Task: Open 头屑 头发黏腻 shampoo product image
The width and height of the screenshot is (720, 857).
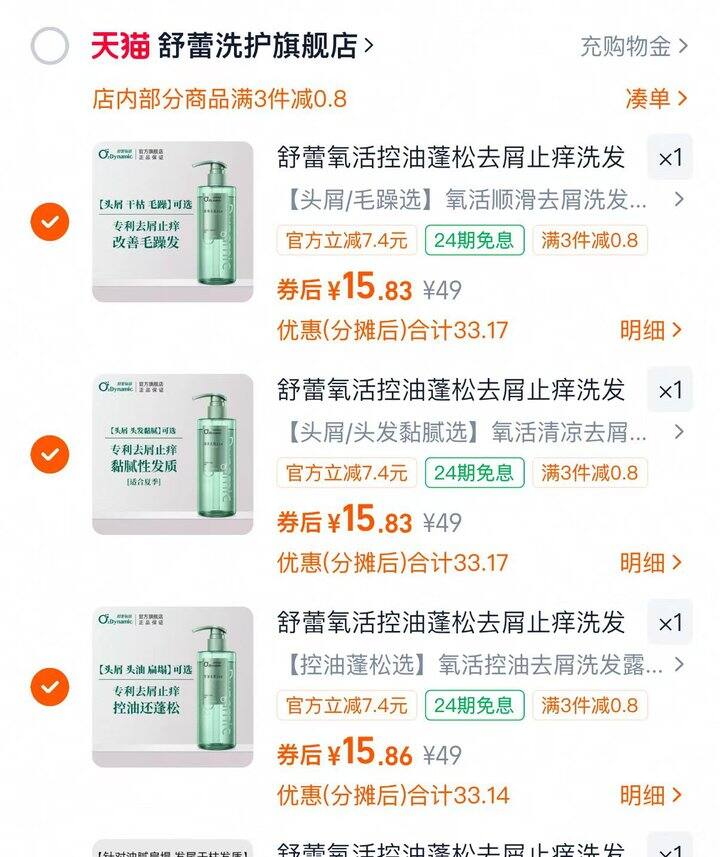Action: tap(173, 455)
